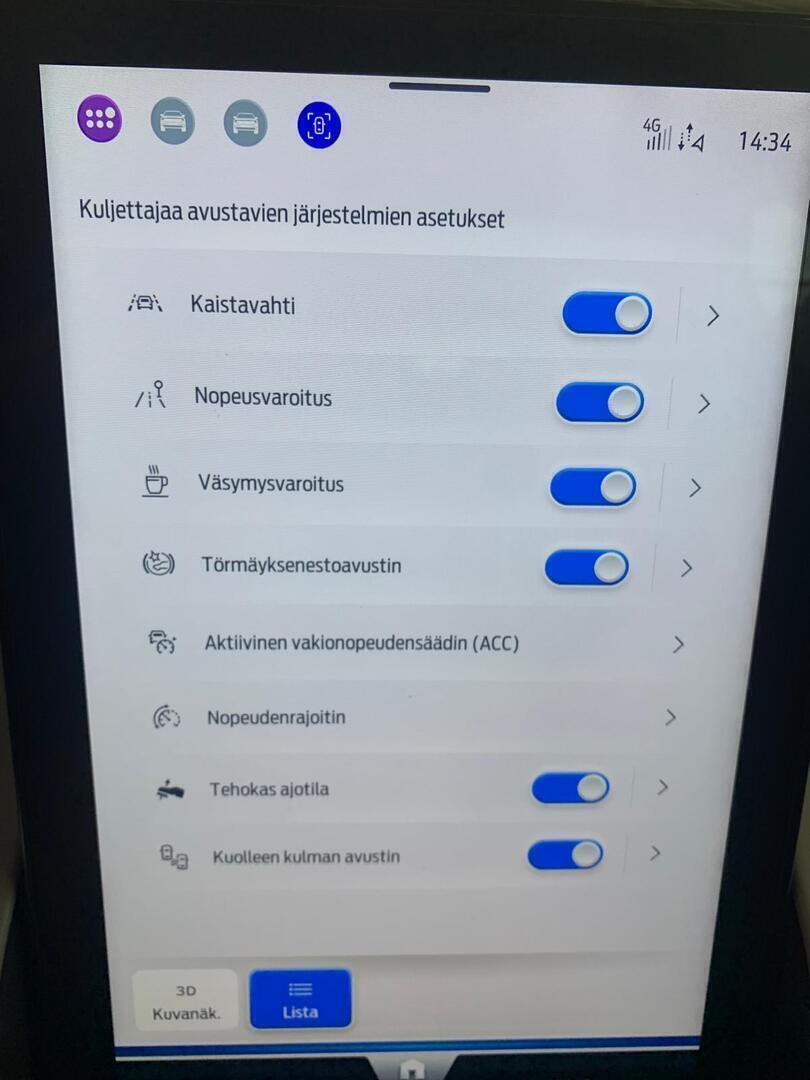
Task: Switch to the 3D Kuvanäk. view
Action: coord(186,1001)
